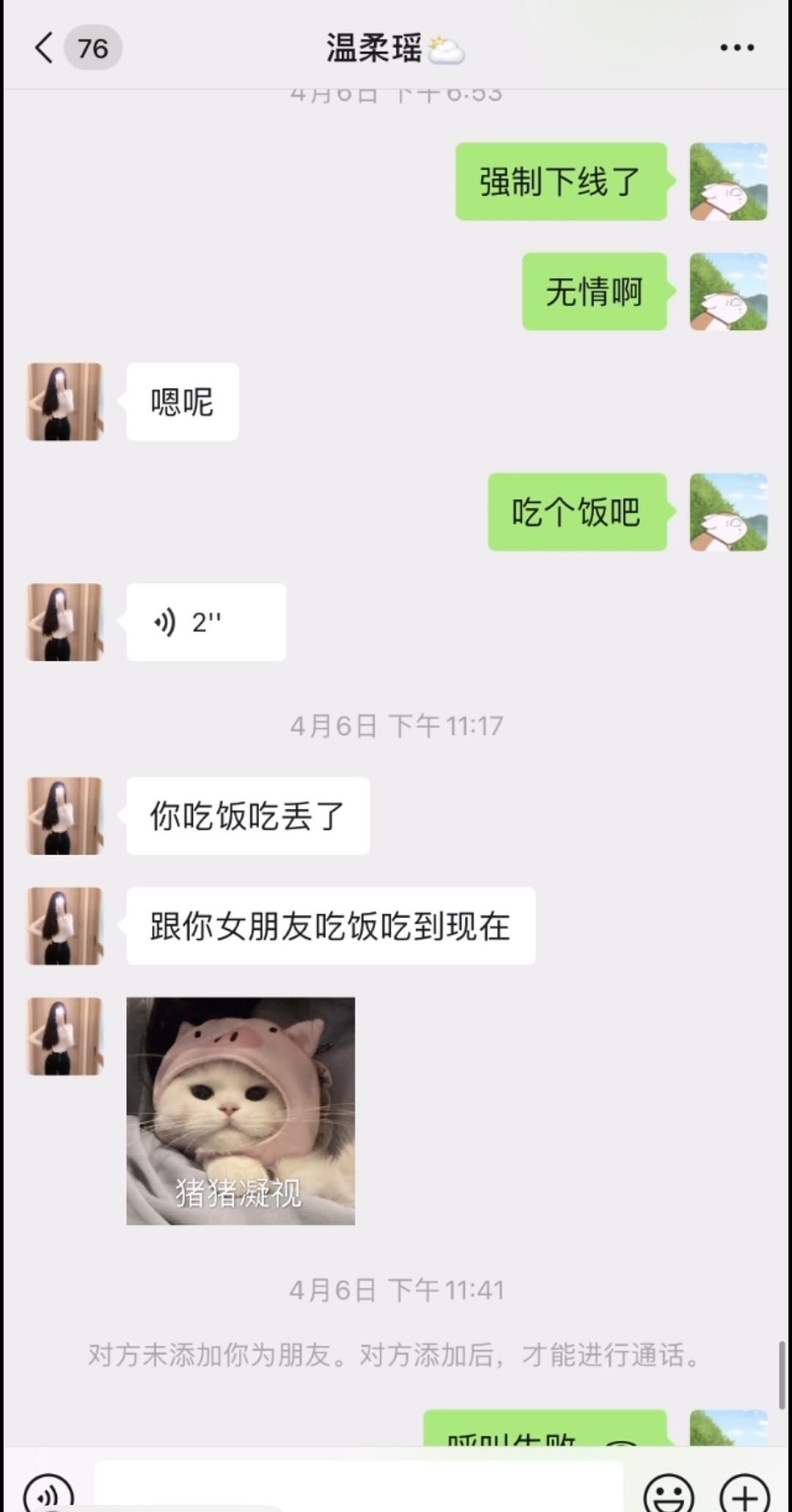Open the chat info overflow menu
The image size is (792, 1512).
[x=736, y=48]
